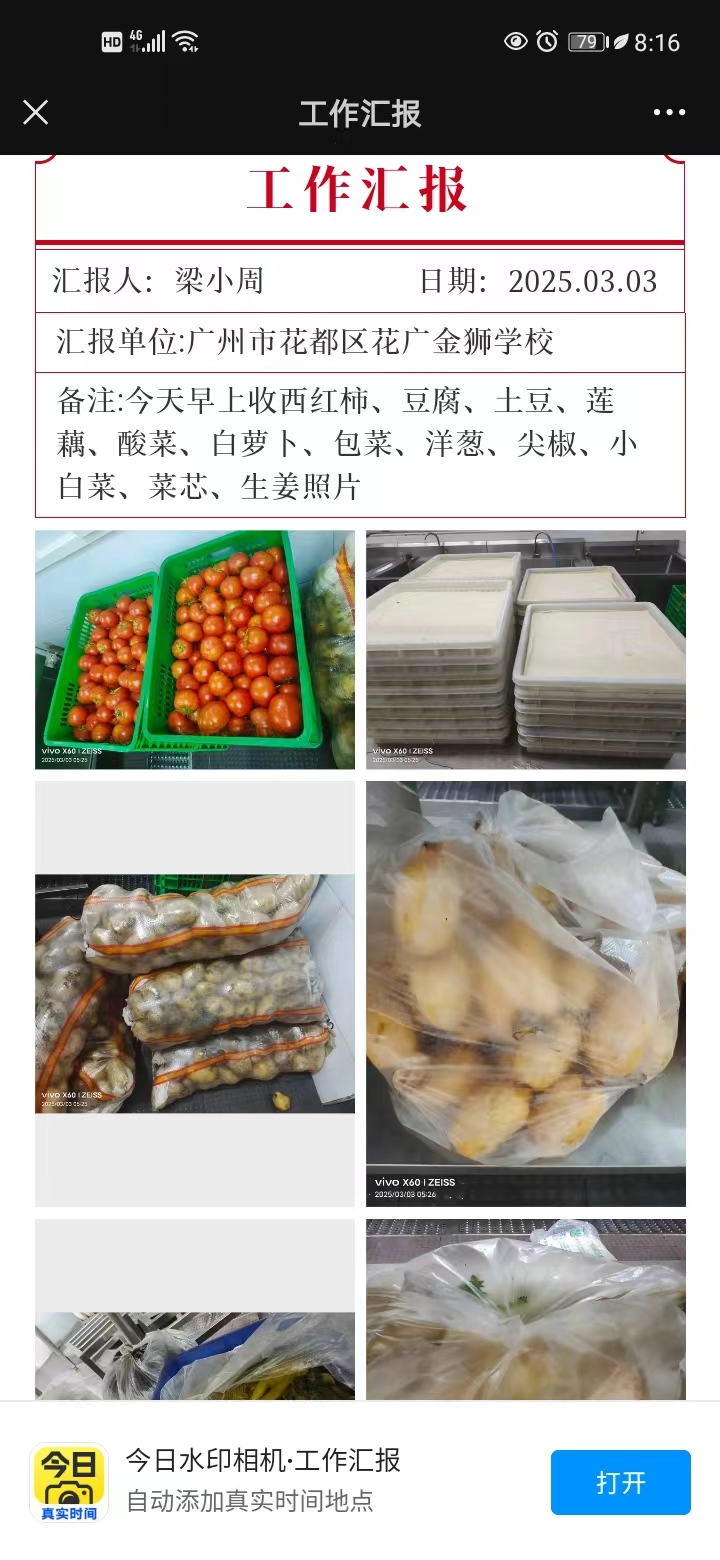The height and width of the screenshot is (1560, 720).
Task: Open the 今日水印相机 app banner
Action: (262, 1480)
